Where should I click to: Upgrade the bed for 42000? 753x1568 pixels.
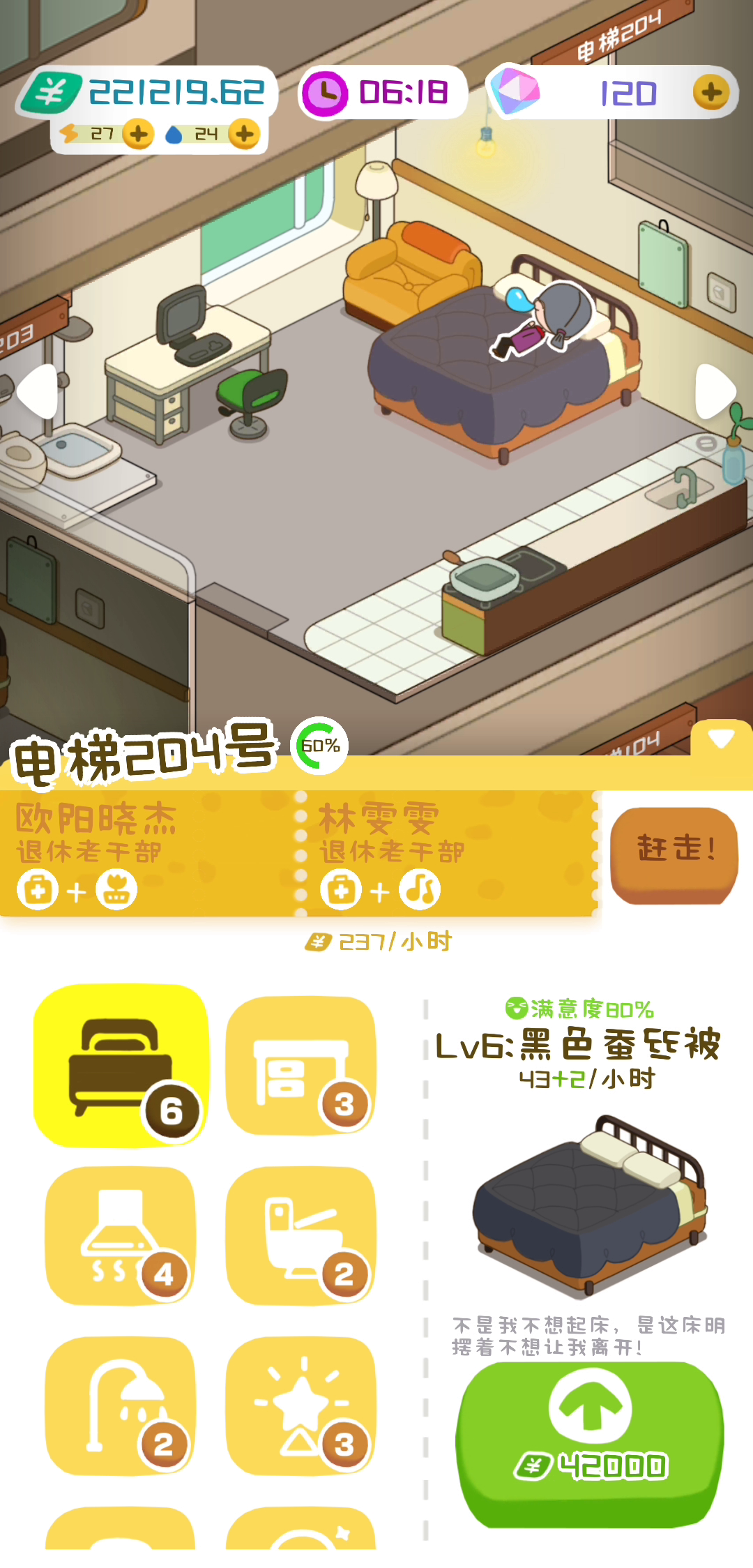(x=590, y=1445)
